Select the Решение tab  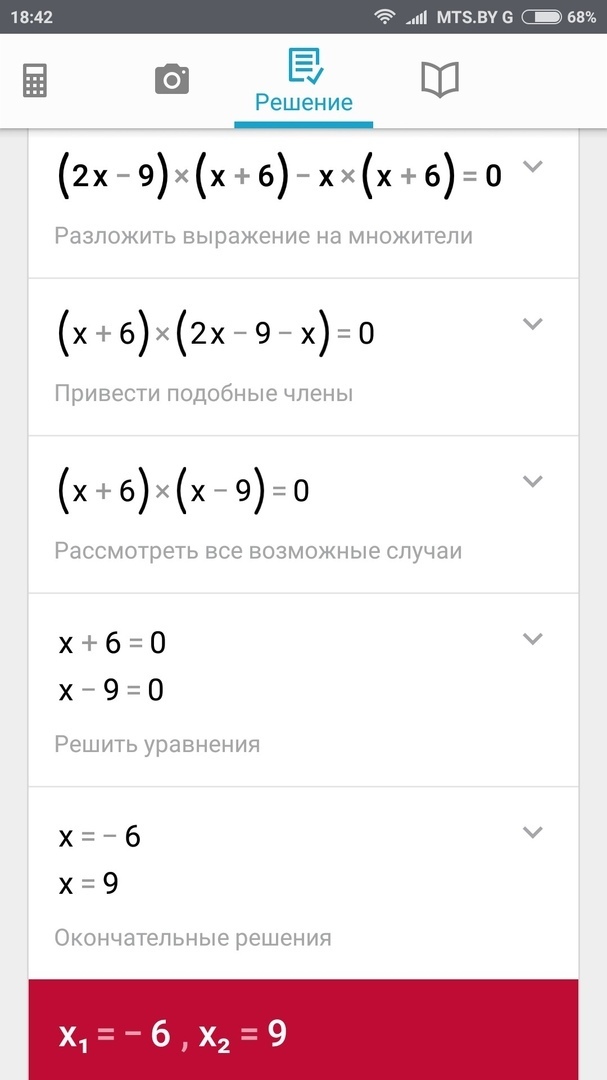pos(304,81)
